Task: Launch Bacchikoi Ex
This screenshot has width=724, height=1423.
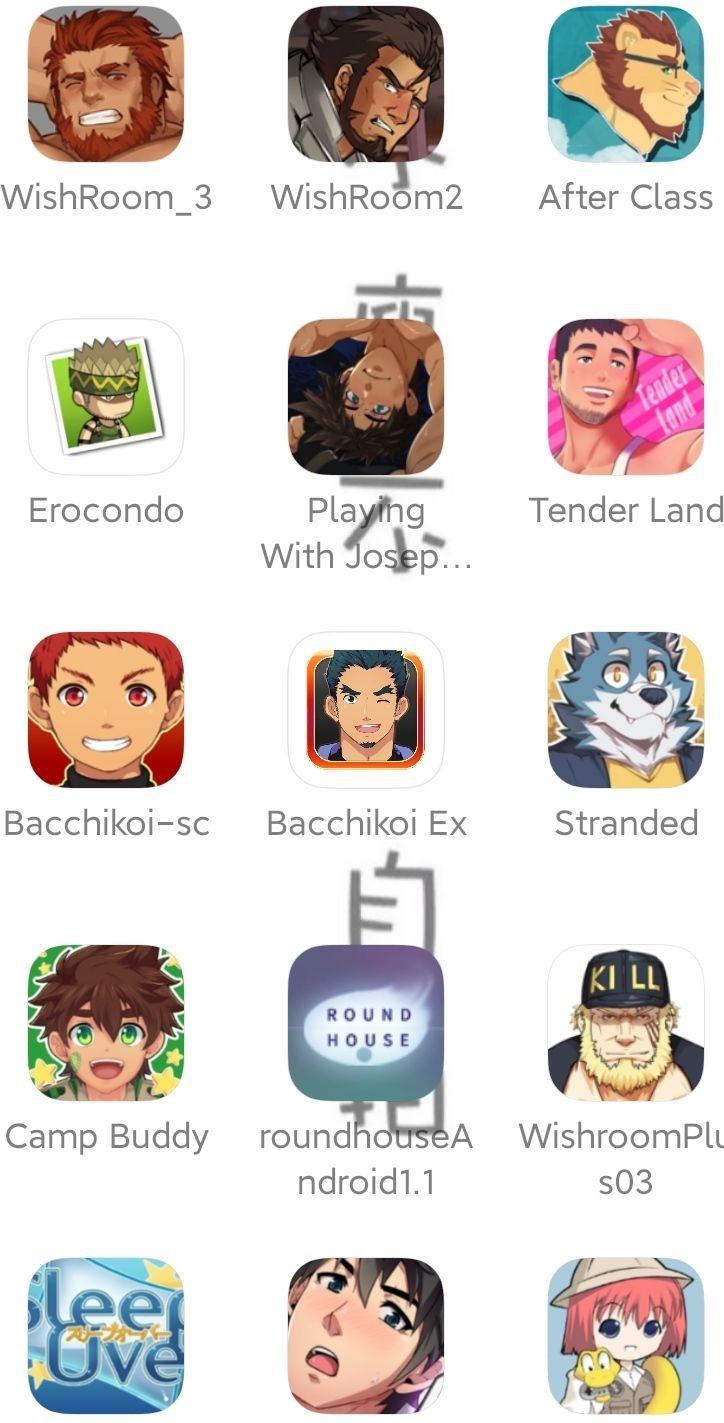Action: tap(366, 710)
